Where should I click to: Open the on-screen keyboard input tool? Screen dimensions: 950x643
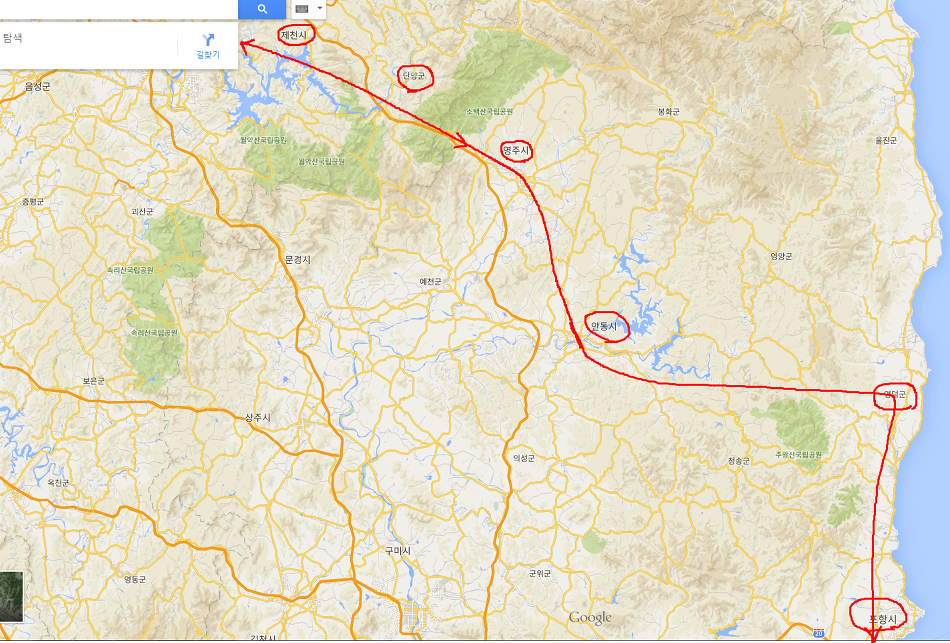pos(301,8)
